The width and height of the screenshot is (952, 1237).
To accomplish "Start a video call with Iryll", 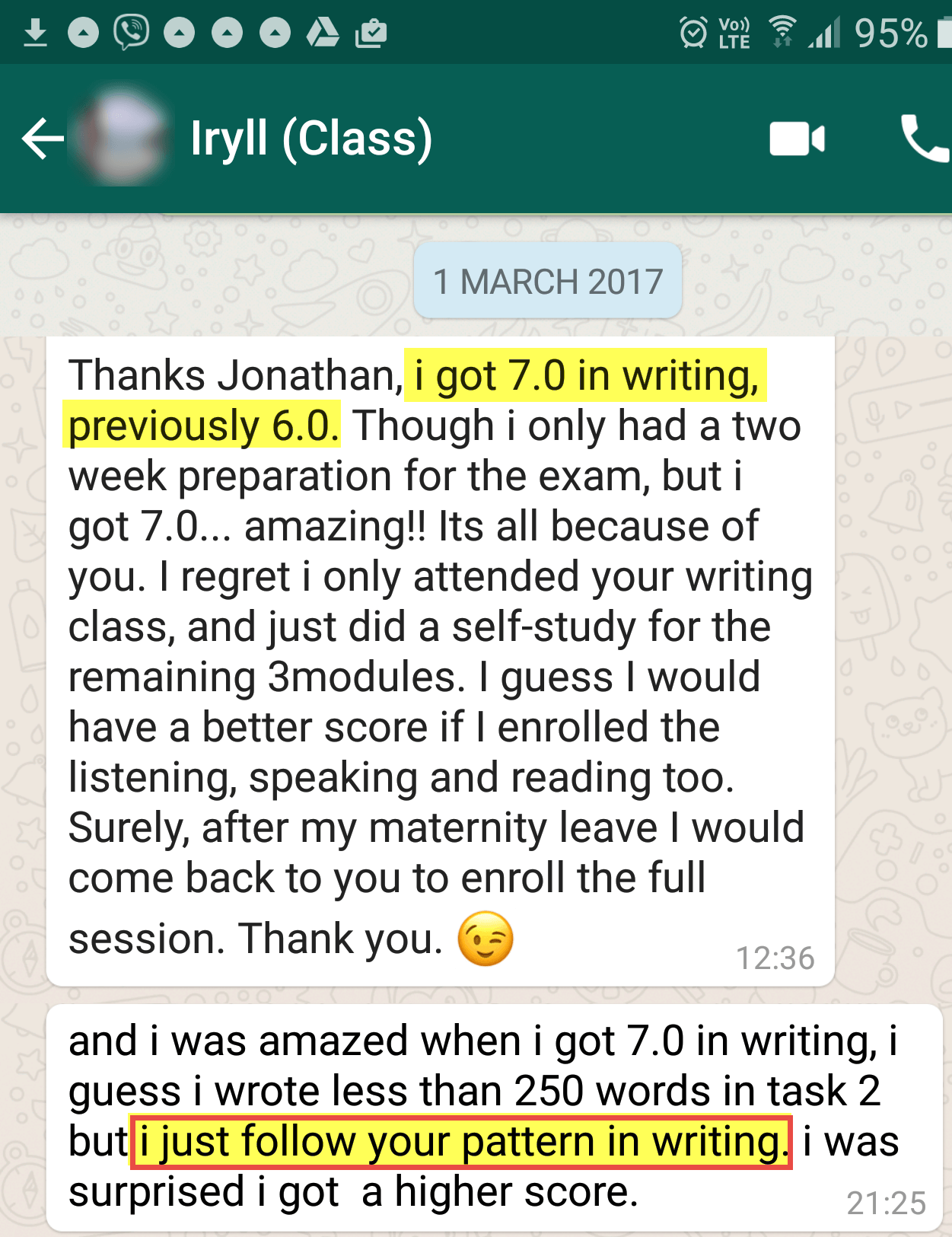I will 796,139.
